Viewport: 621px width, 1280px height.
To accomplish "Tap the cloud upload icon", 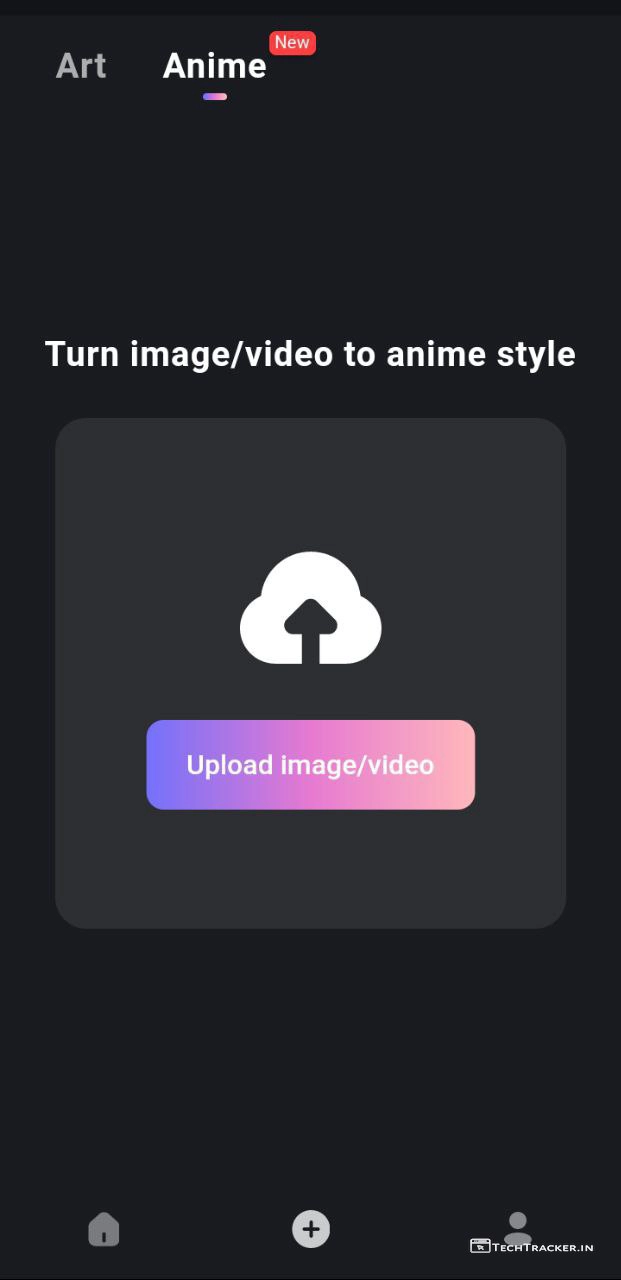I will (310, 609).
